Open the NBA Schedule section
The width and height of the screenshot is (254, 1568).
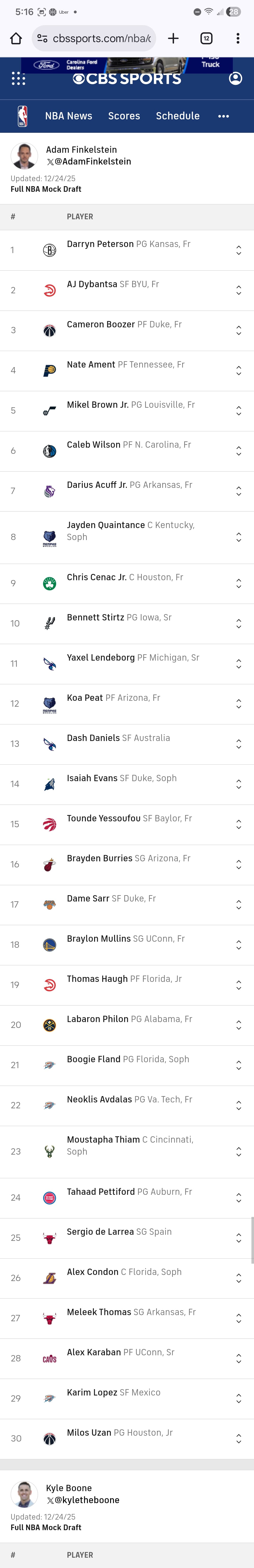178,116
